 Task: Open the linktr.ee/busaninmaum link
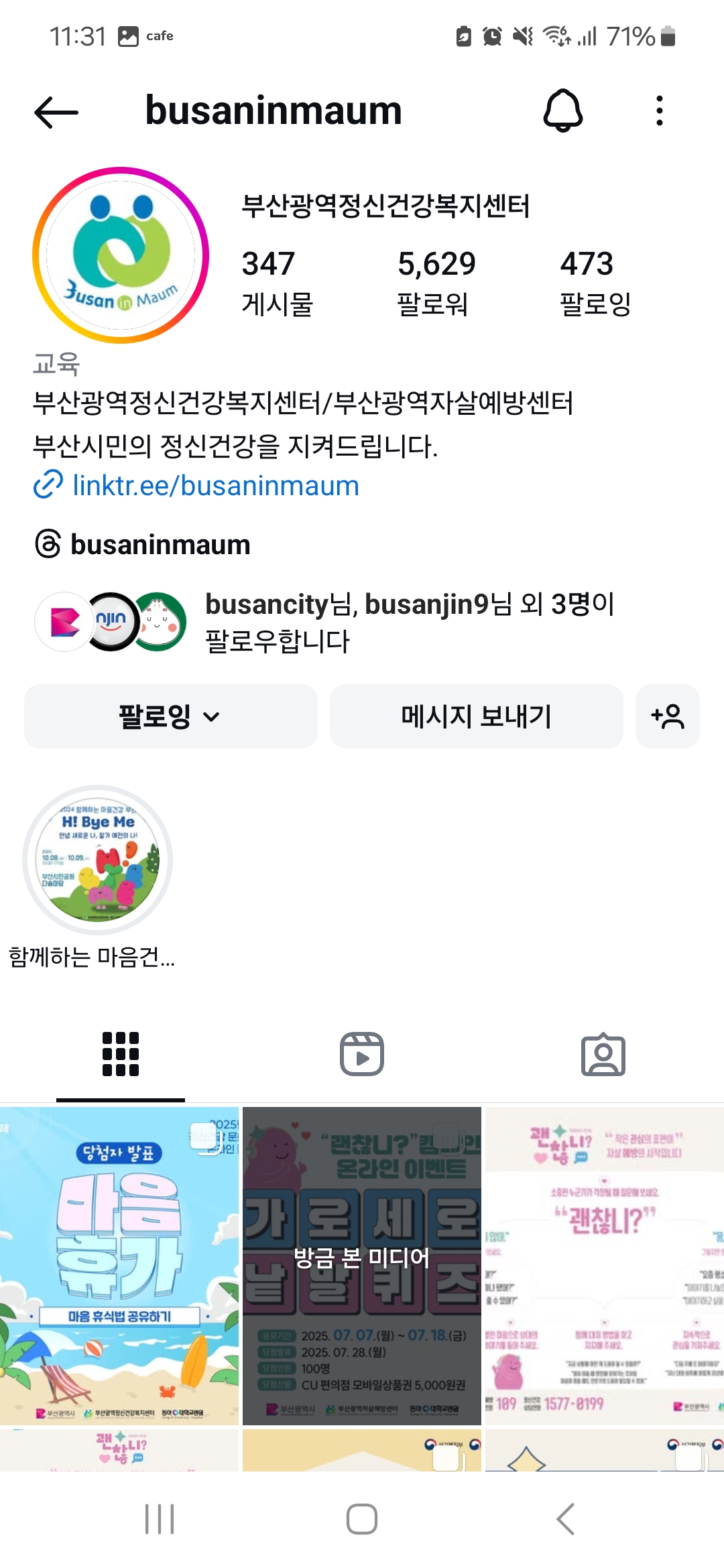215,486
